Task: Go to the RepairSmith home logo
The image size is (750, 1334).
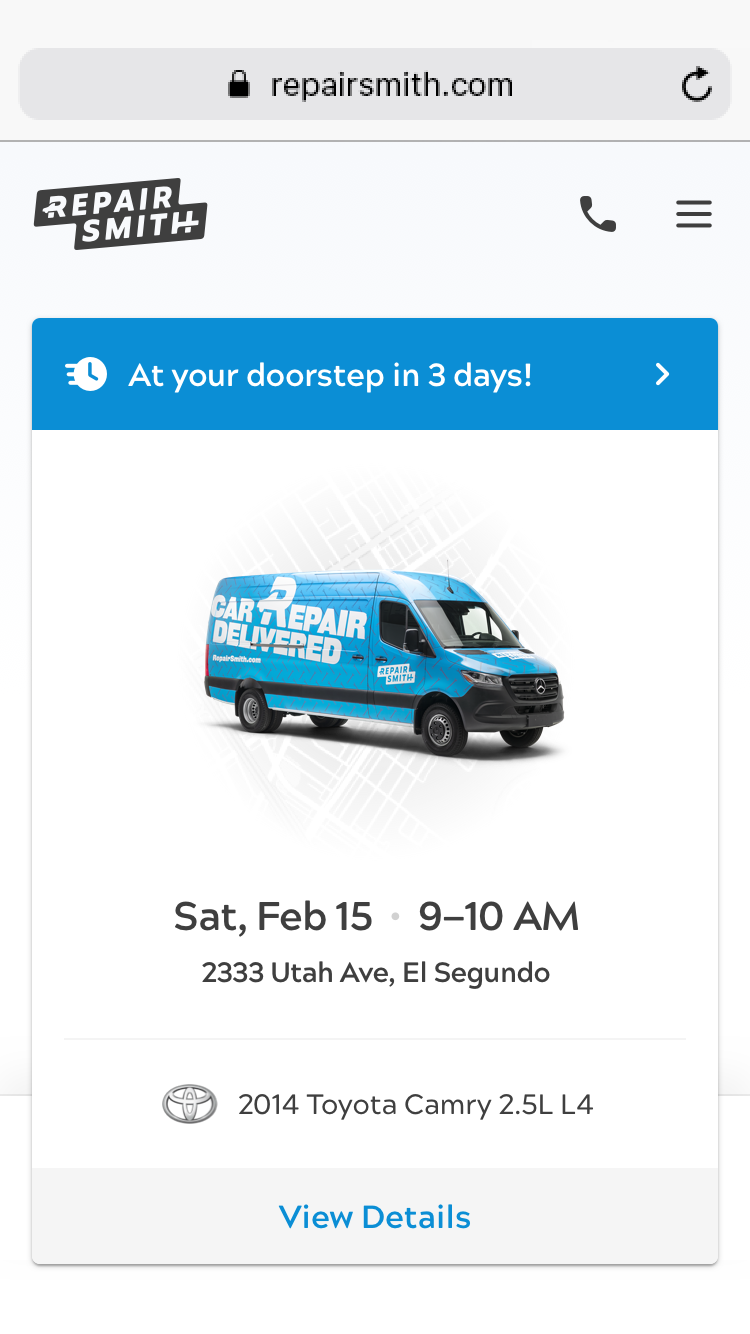Action: (121, 214)
